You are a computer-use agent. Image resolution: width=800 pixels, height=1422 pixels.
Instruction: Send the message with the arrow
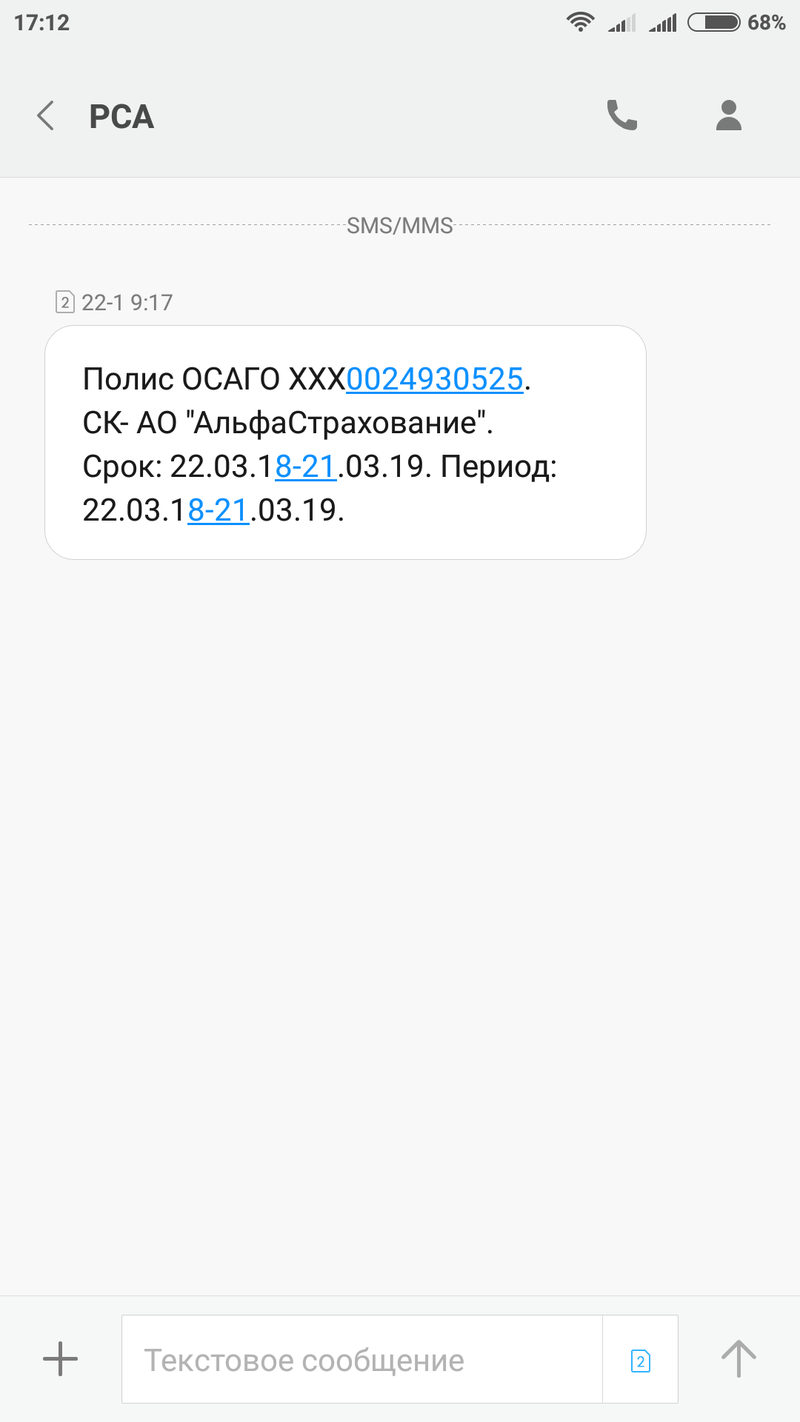[x=738, y=1359]
